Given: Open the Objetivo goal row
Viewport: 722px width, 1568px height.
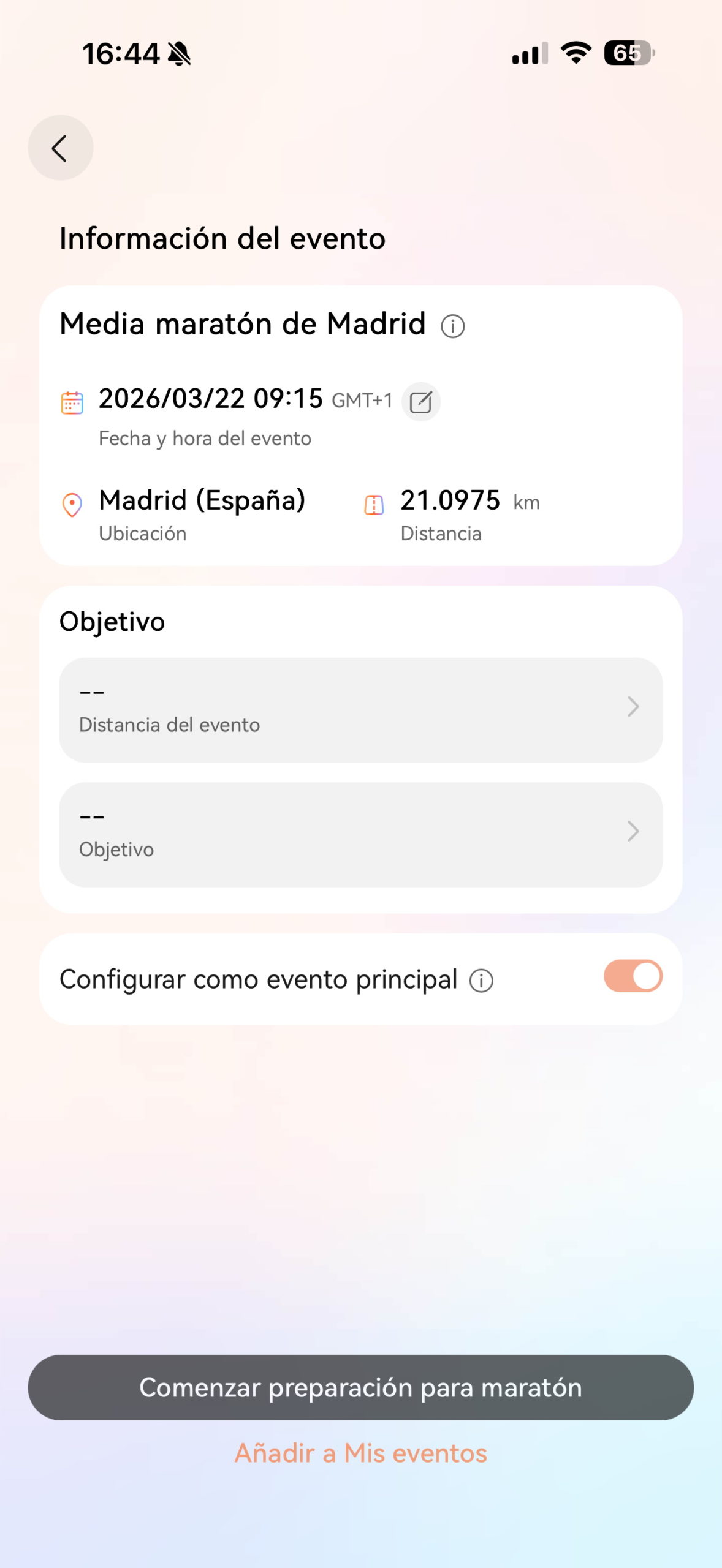Looking at the screenshot, I should [360, 834].
